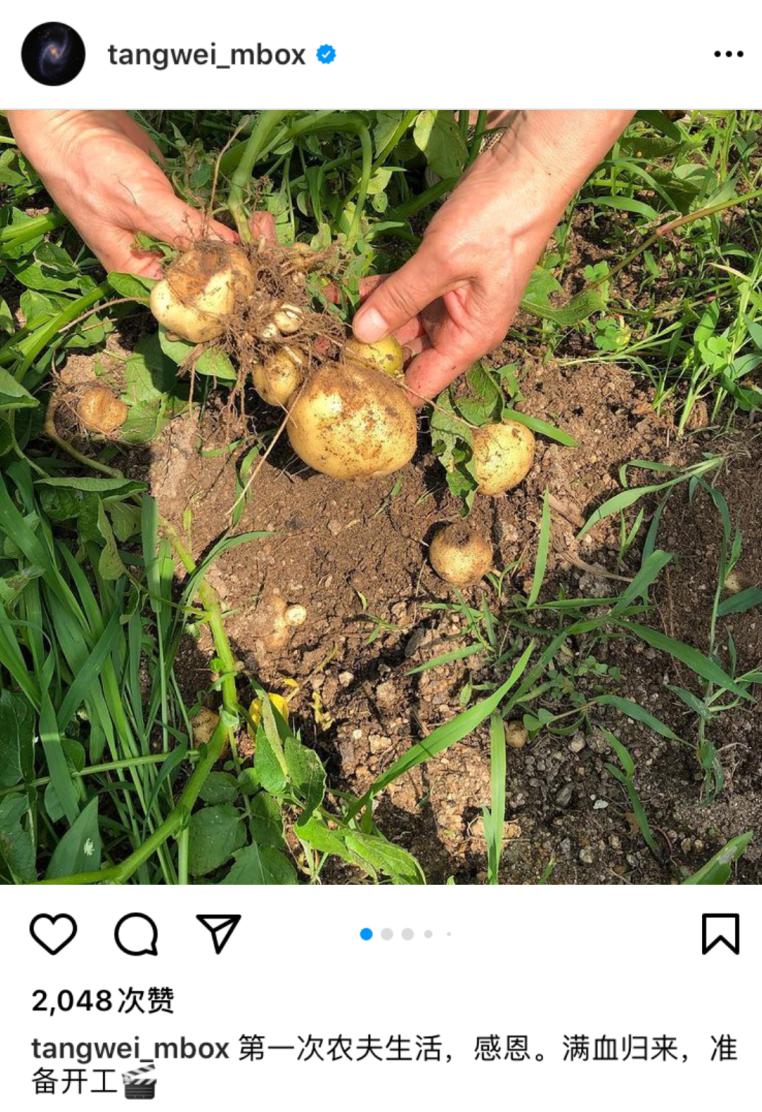The image size is (762, 1112).
Task: View the 2,048 likes list
Action: (x=103, y=1000)
